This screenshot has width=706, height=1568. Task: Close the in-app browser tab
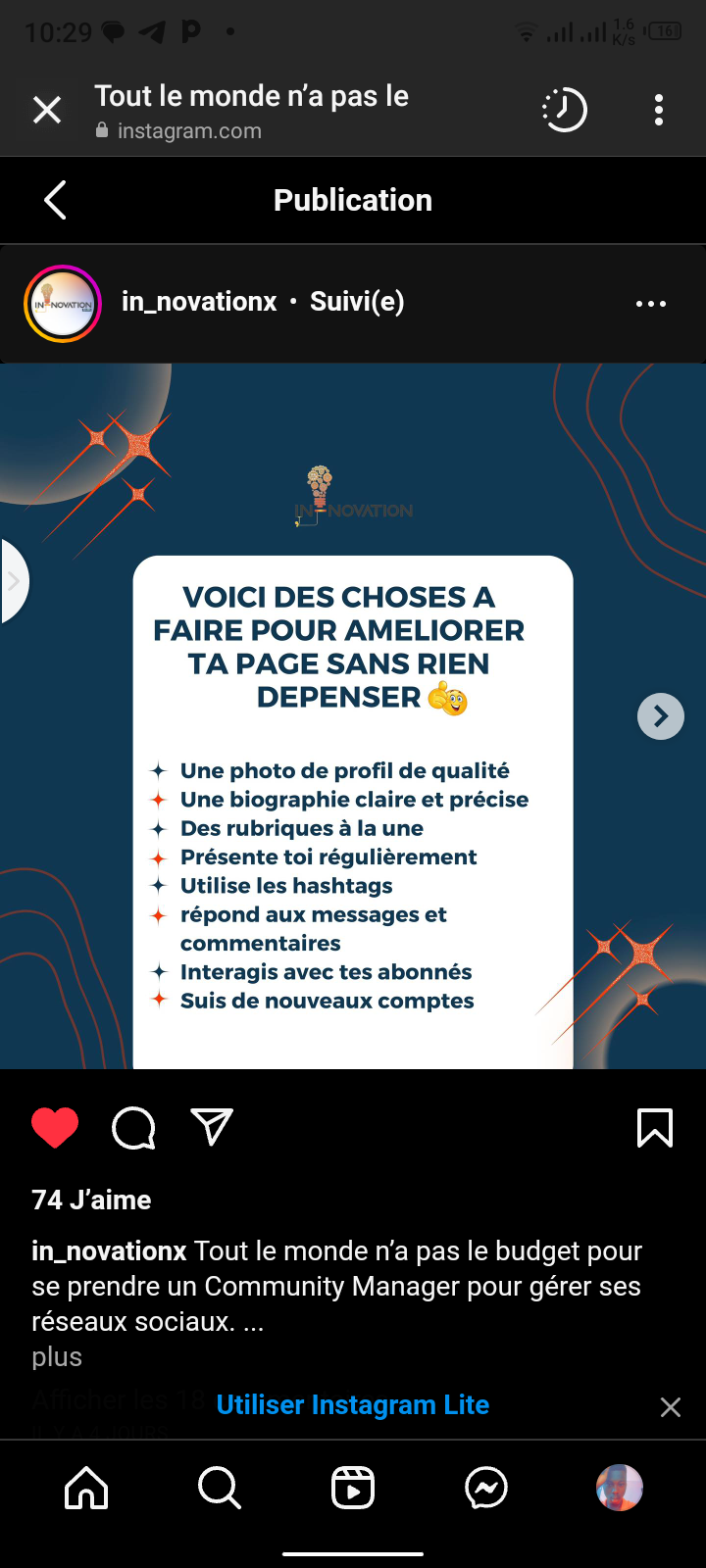tap(47, 110)
